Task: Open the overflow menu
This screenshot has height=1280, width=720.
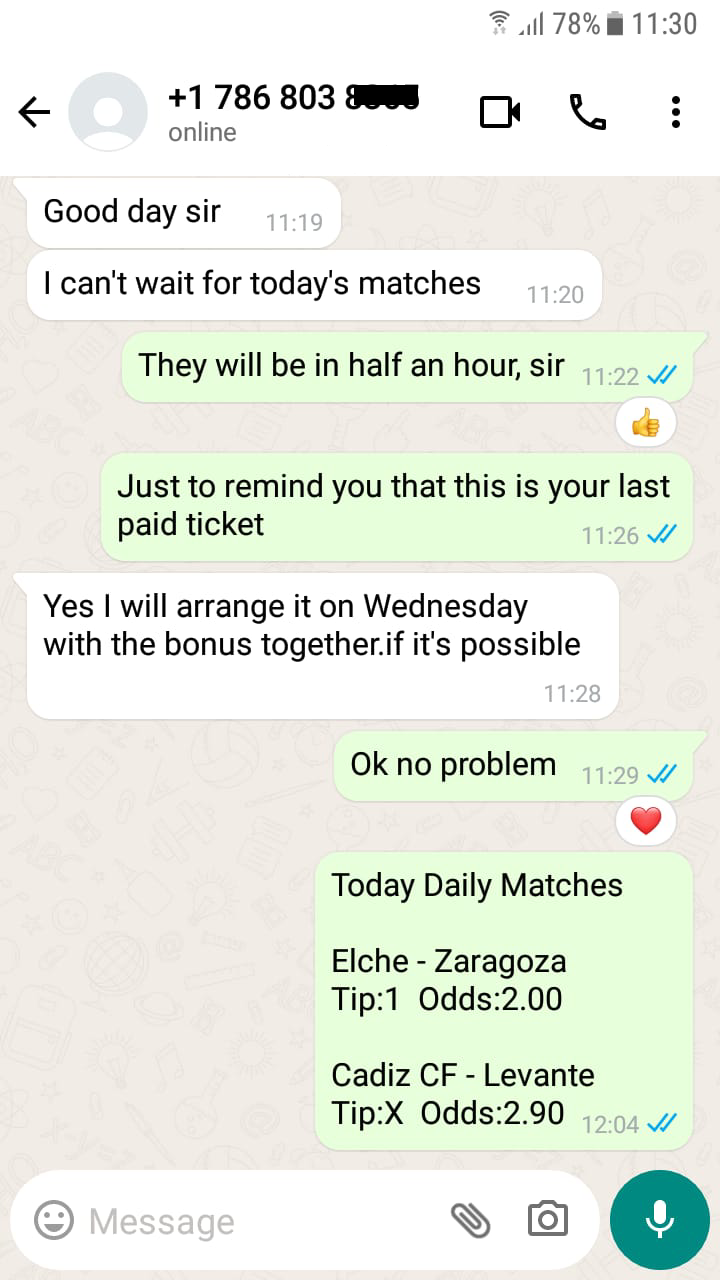Action: (676, 112)
